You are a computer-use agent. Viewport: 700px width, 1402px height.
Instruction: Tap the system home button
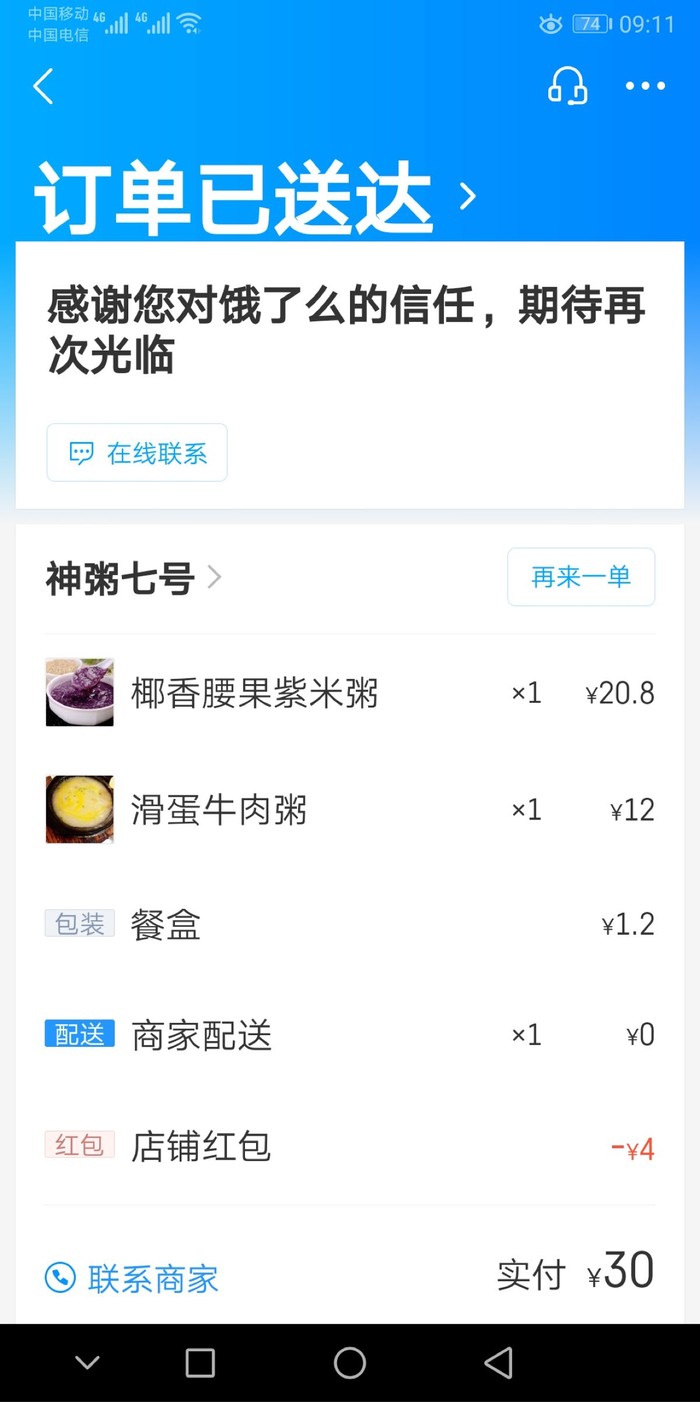[x=350, y=1362]
